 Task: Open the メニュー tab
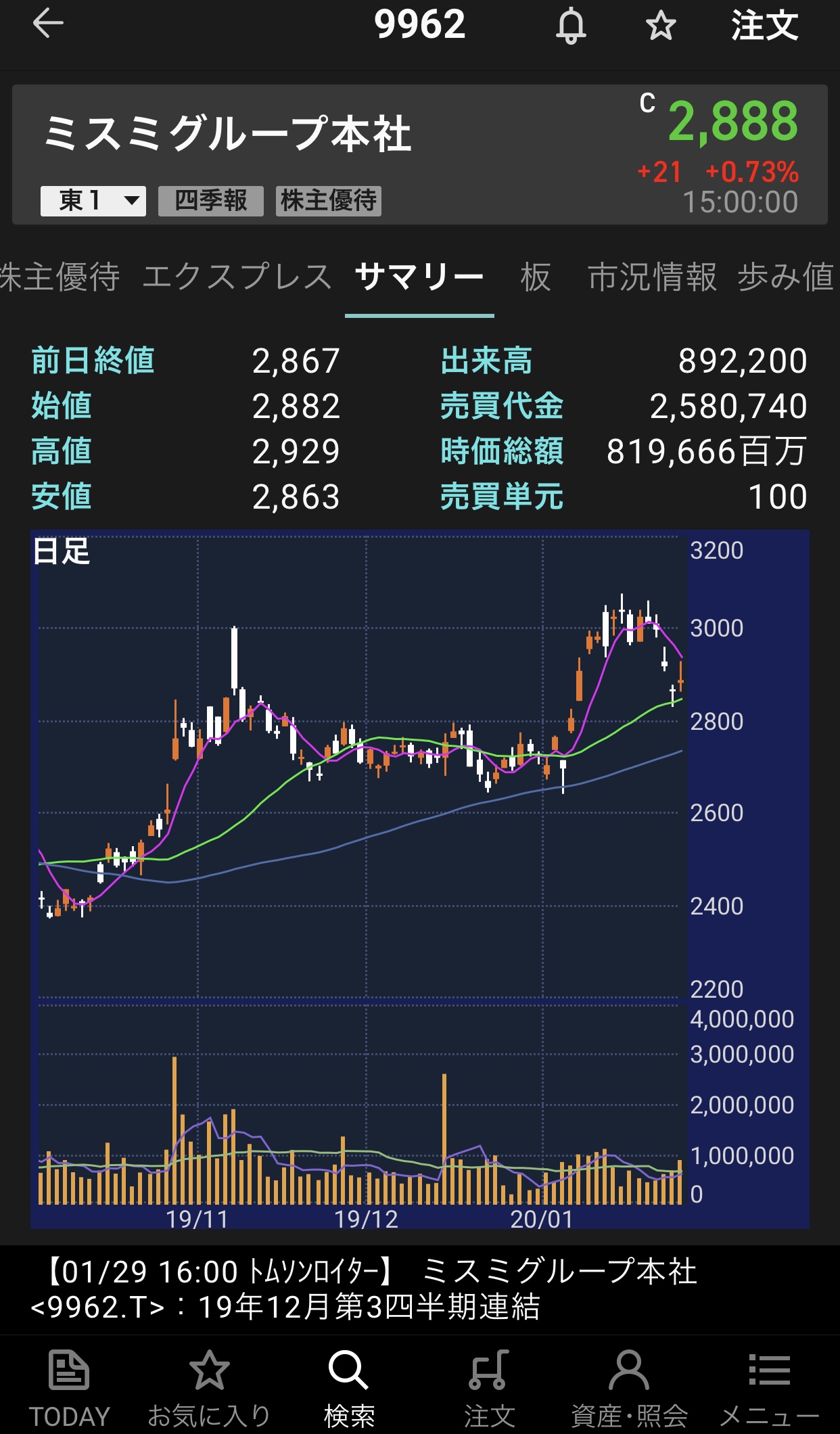(769, 1388)
